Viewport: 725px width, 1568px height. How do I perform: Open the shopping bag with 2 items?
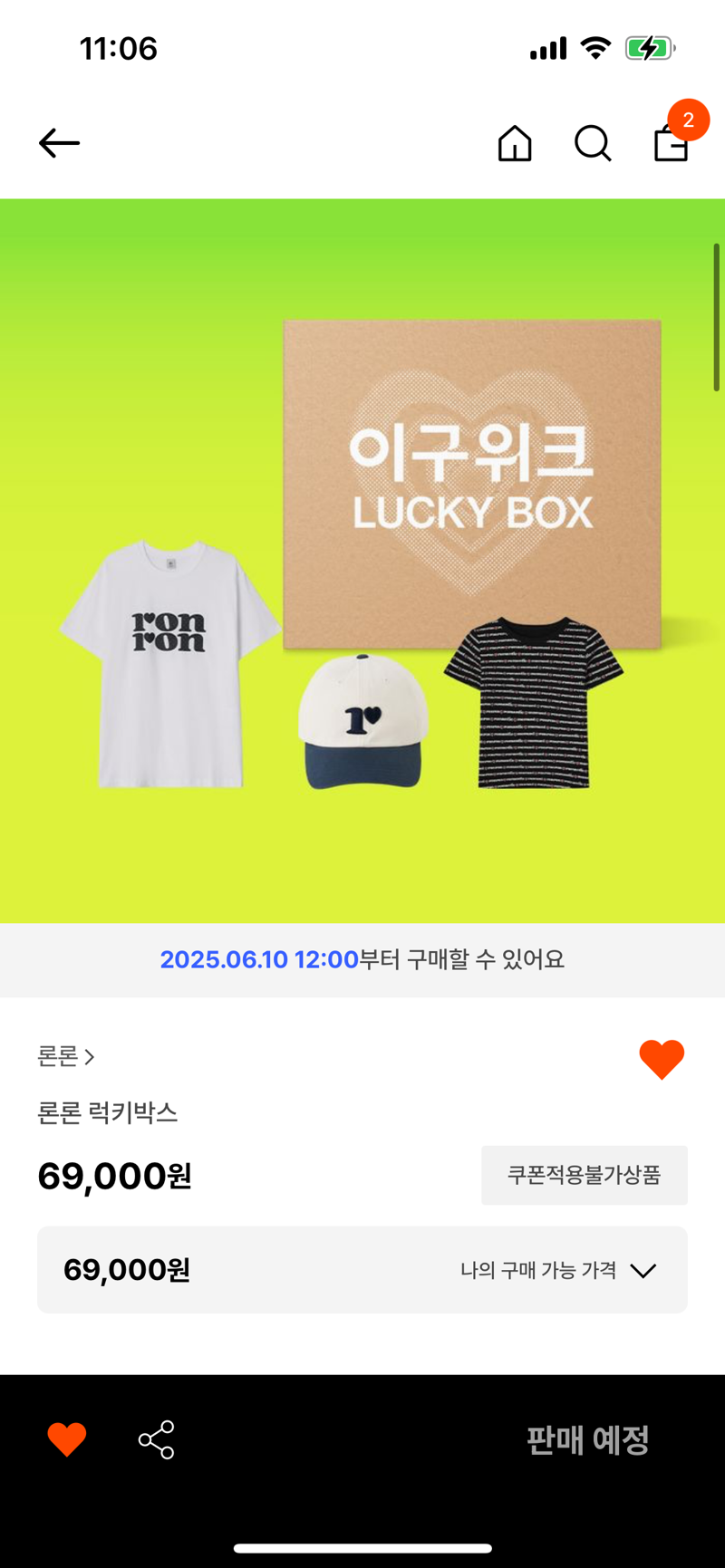click(672, 142)
